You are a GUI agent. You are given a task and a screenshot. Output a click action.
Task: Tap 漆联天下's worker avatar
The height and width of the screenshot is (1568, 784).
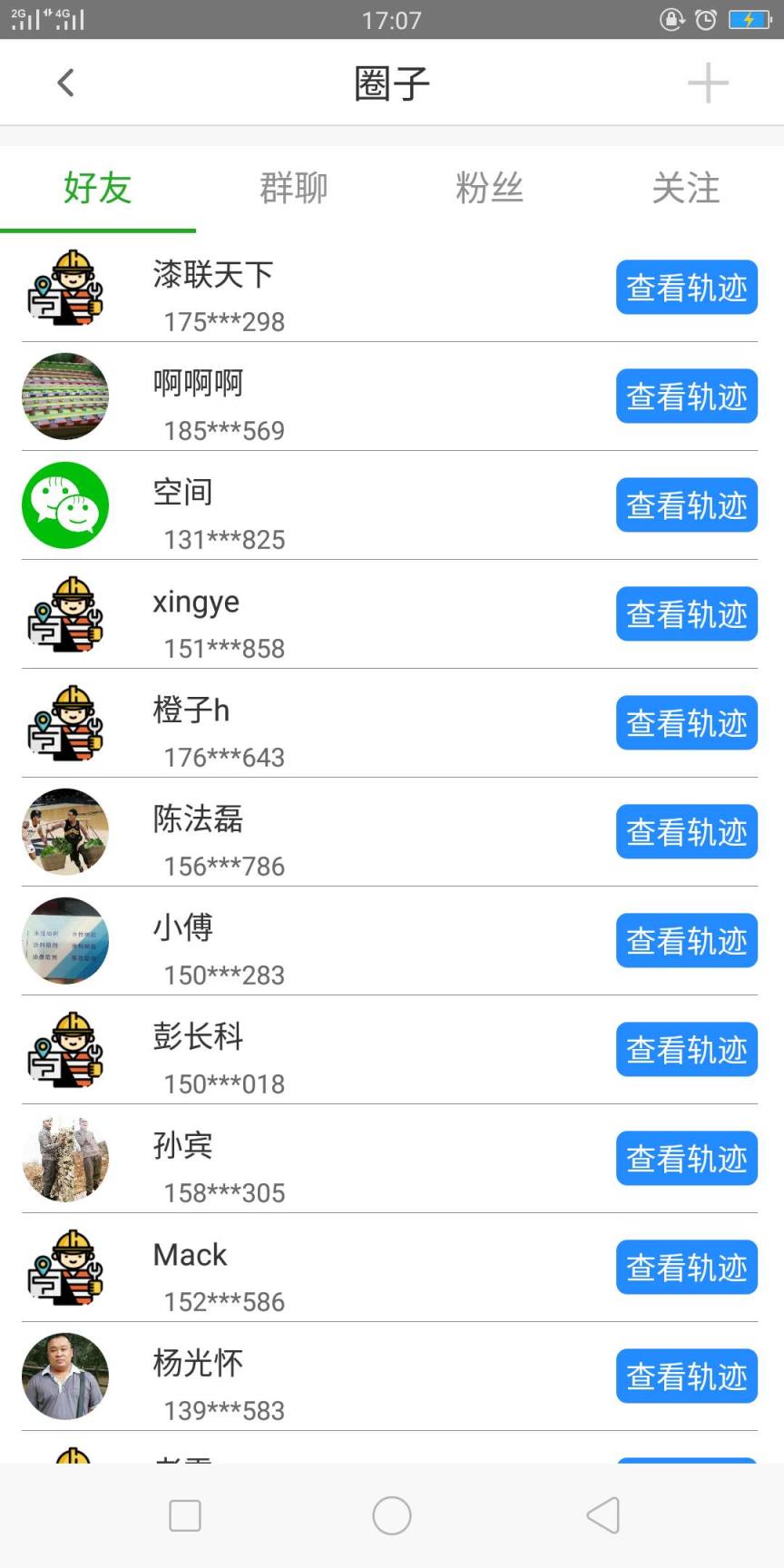pos(65,288)
